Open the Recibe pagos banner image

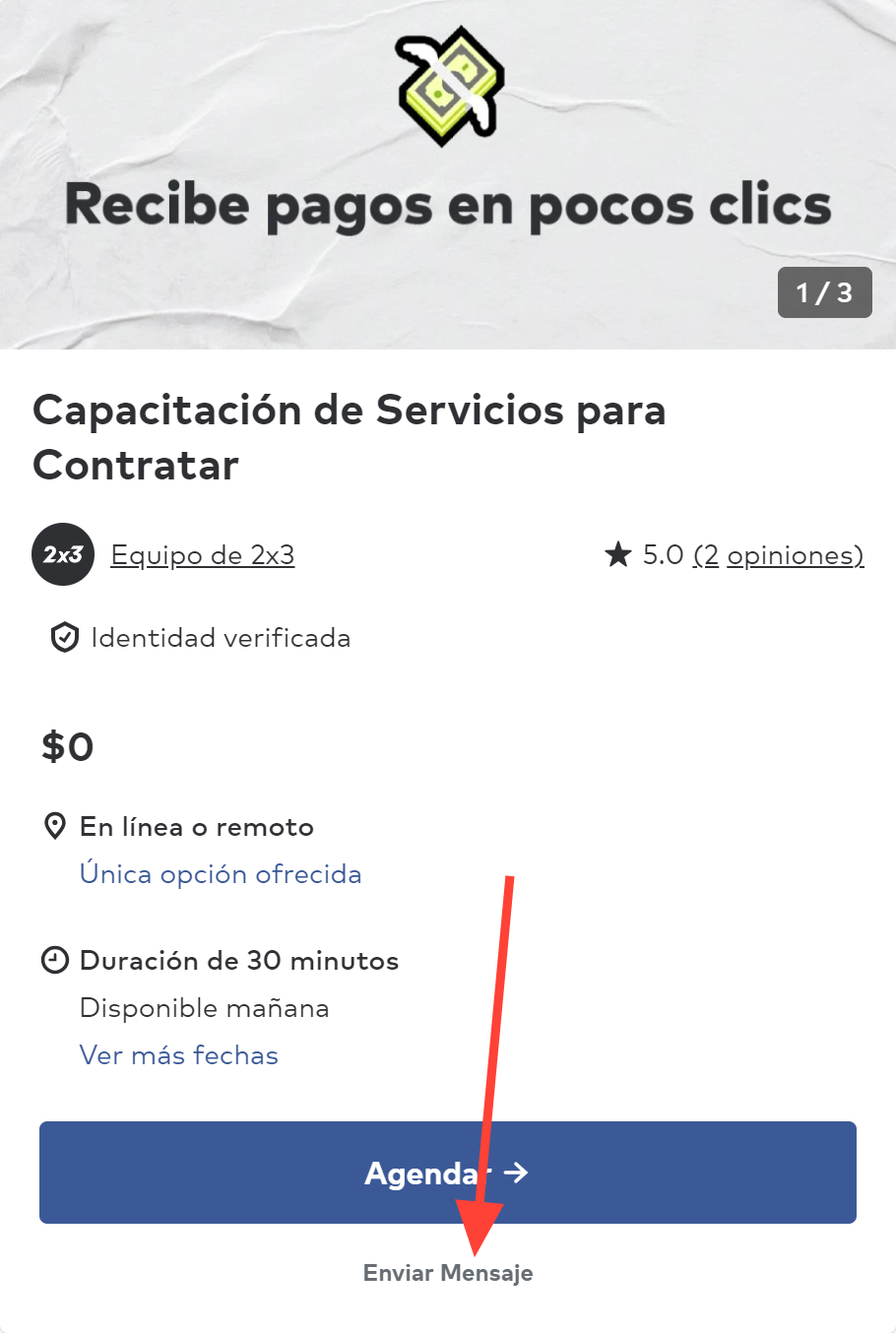click(x=448, y=174)
